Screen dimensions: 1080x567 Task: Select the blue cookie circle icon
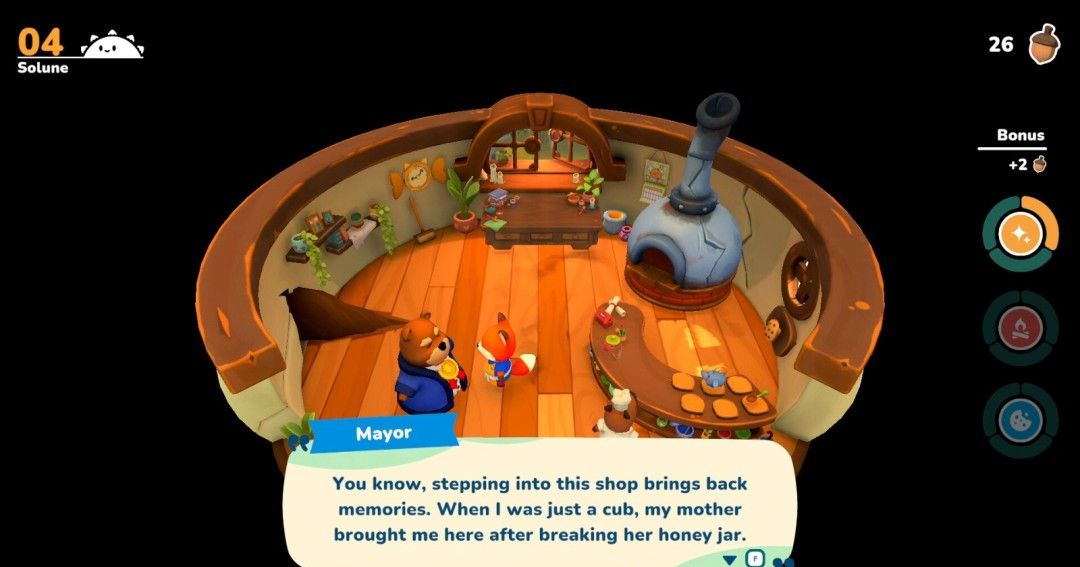coord(1020,420)
